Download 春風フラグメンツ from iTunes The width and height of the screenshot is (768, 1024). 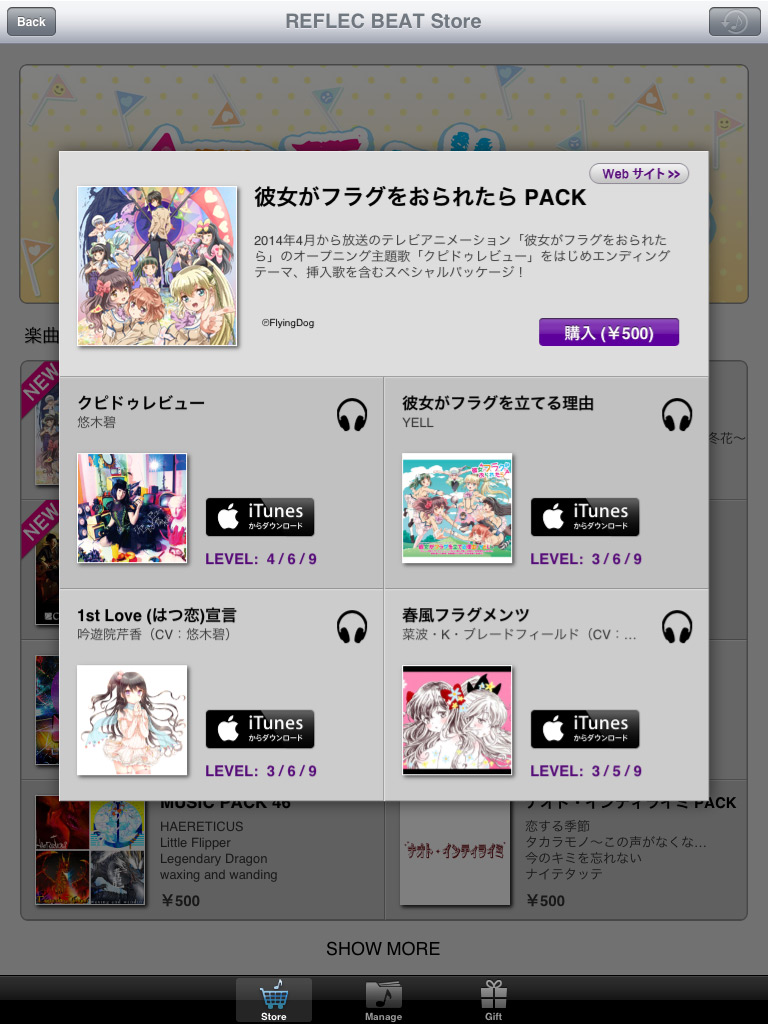coord(584,729)
